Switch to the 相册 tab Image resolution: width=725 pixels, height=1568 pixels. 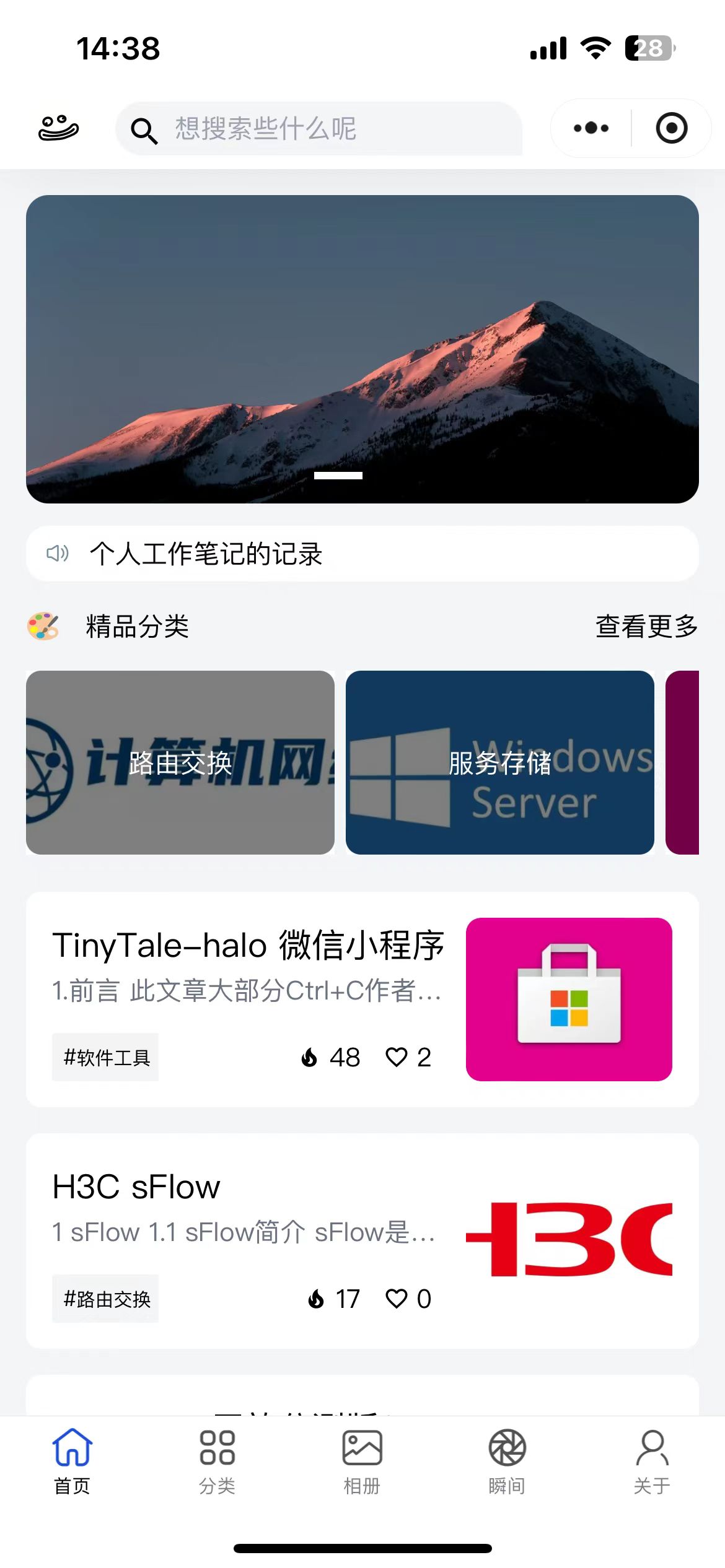362,1461
